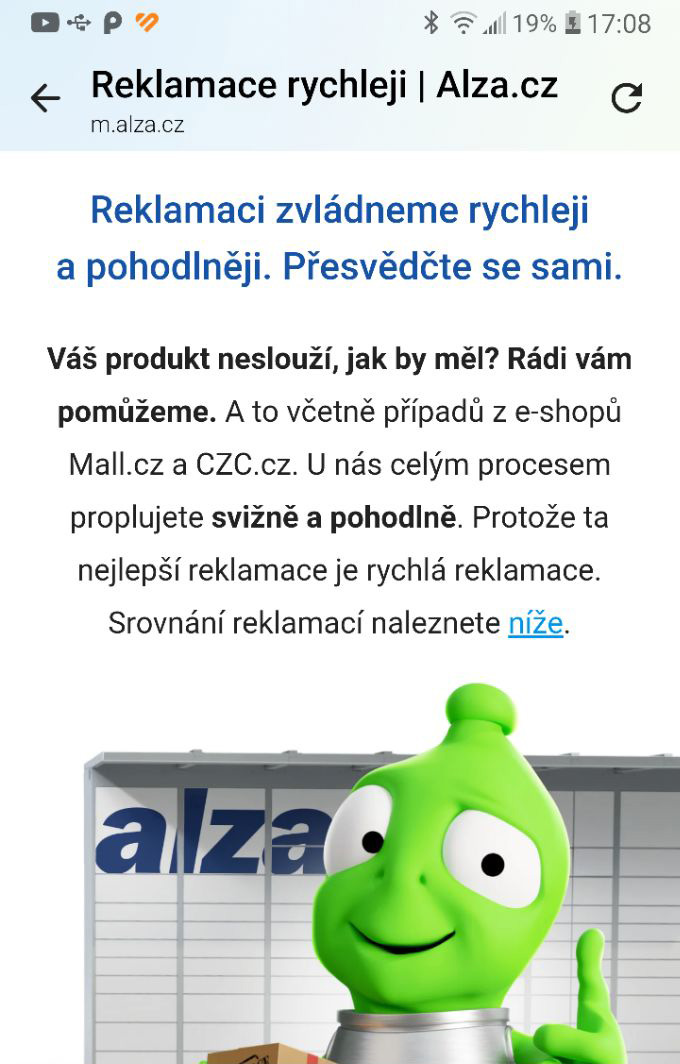680x1064 pixels.
Task: Reload the page with refresh icon
Action: click(x=627, y=97)
